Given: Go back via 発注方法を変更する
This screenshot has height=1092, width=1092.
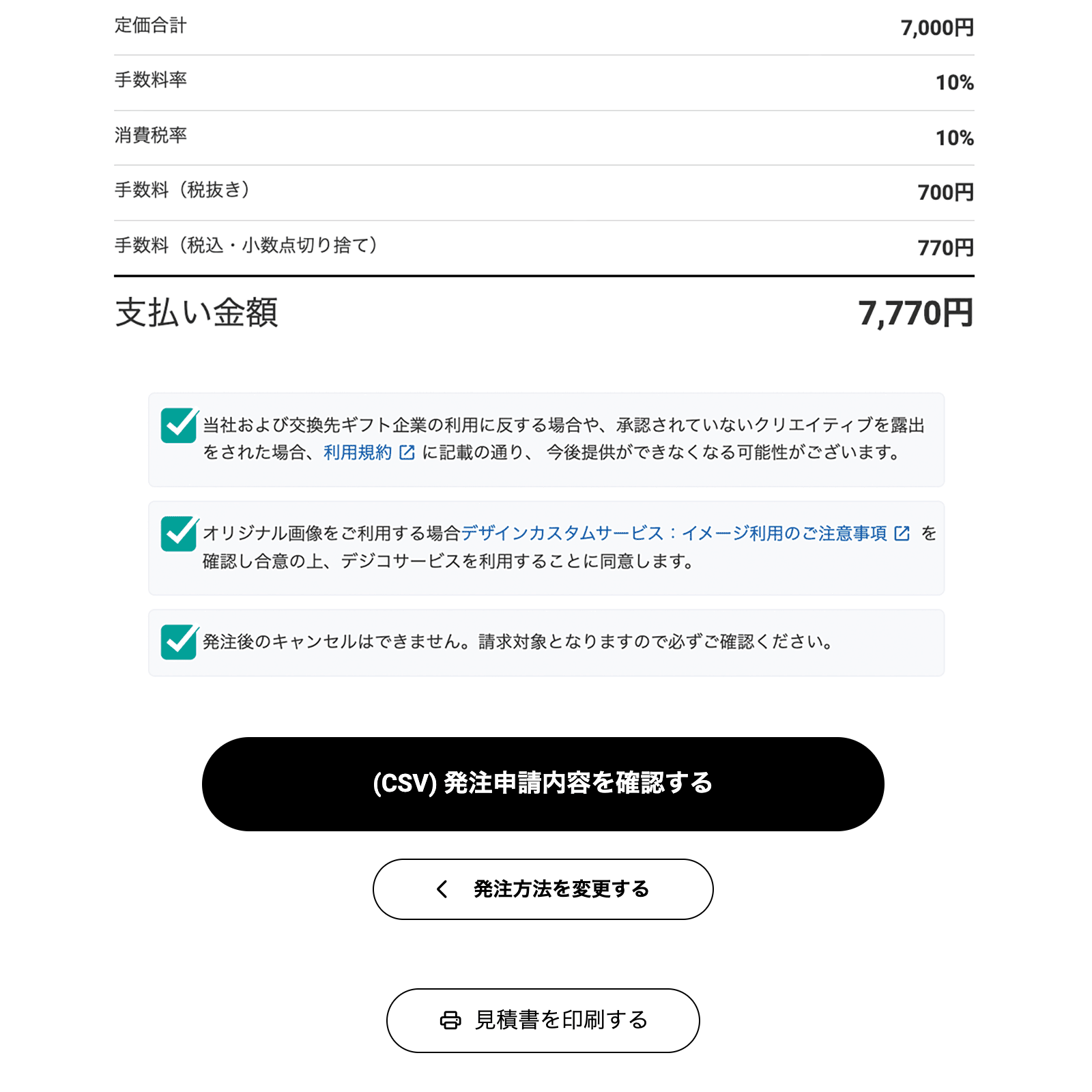Looking at the screenshot, I should 543,889.
